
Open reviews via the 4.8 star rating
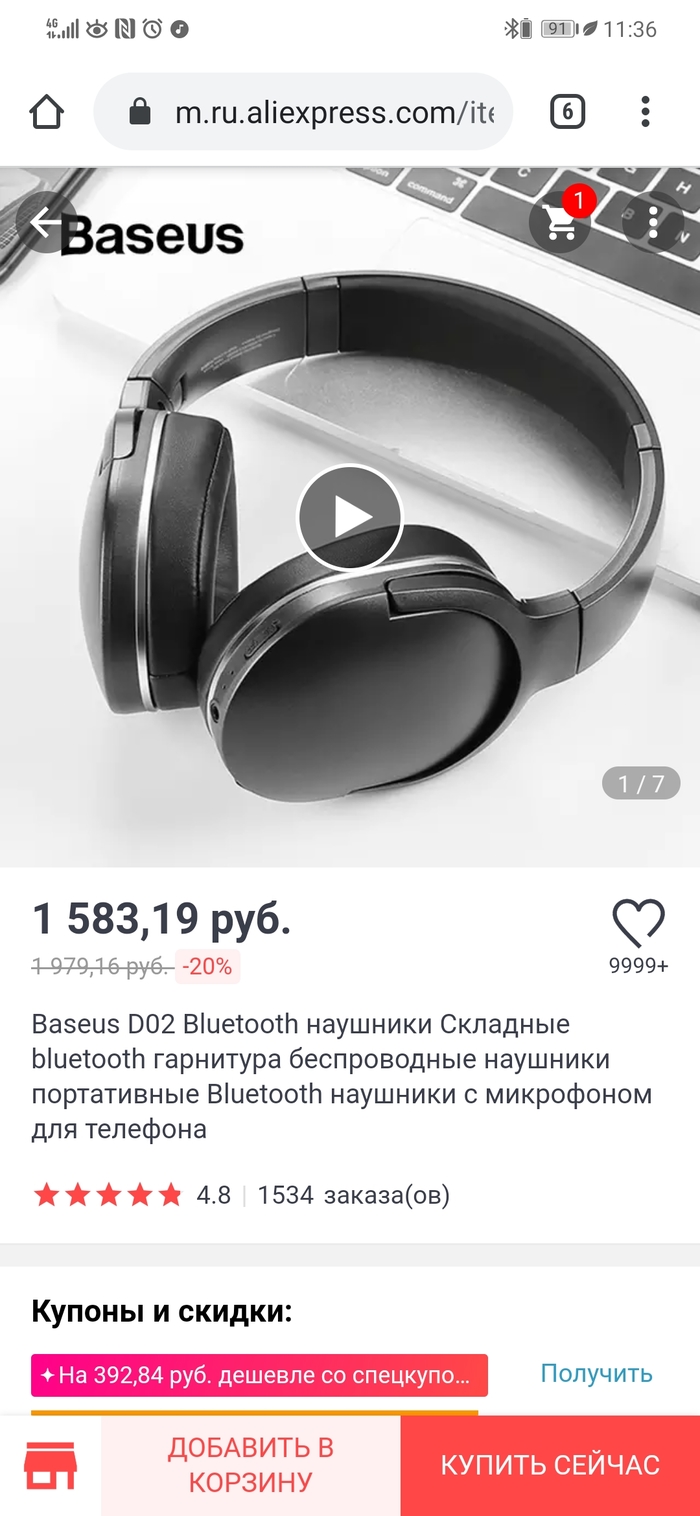pos(130,1195)
